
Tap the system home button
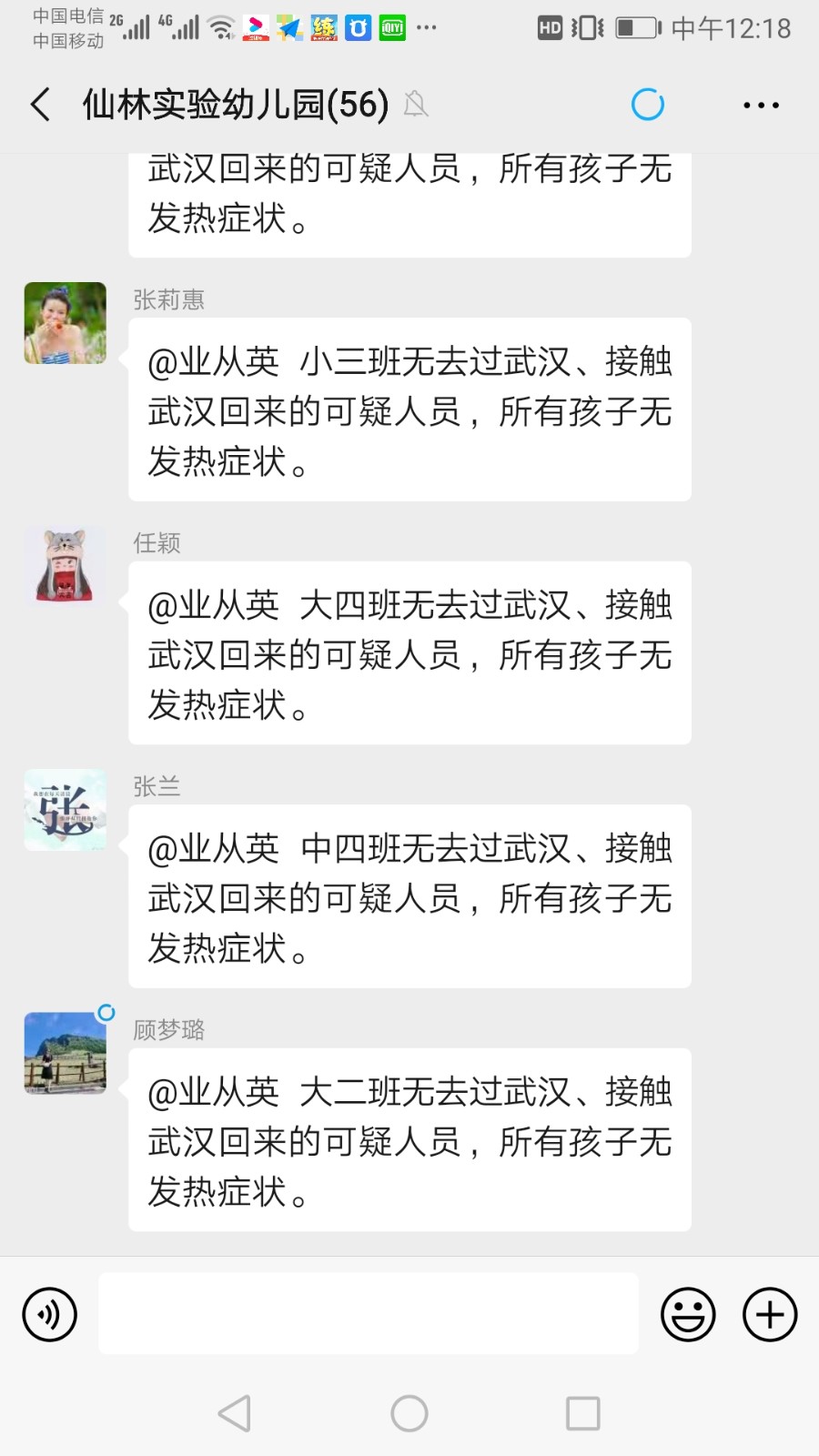pos(409,1413)
